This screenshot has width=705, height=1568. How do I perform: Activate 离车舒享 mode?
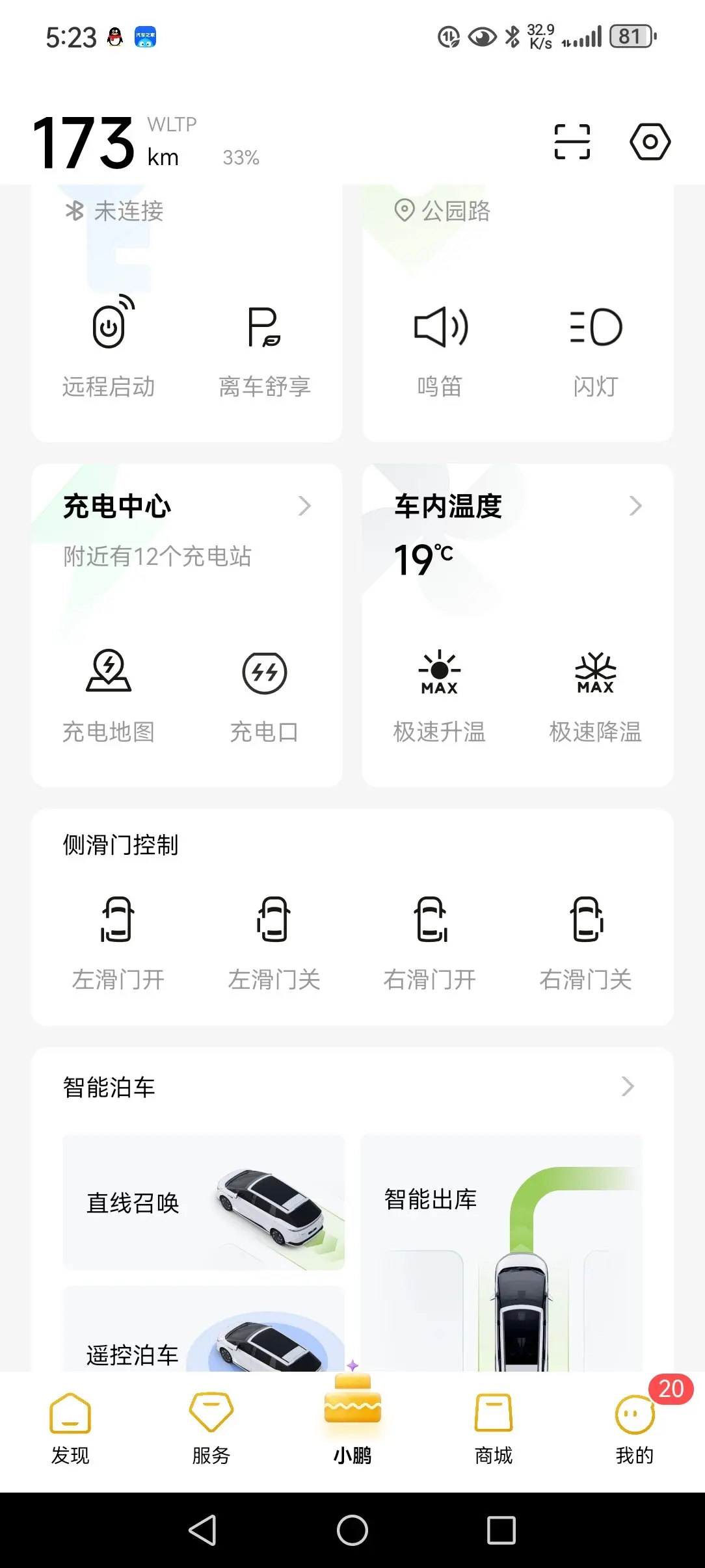[x=265, y=345]
